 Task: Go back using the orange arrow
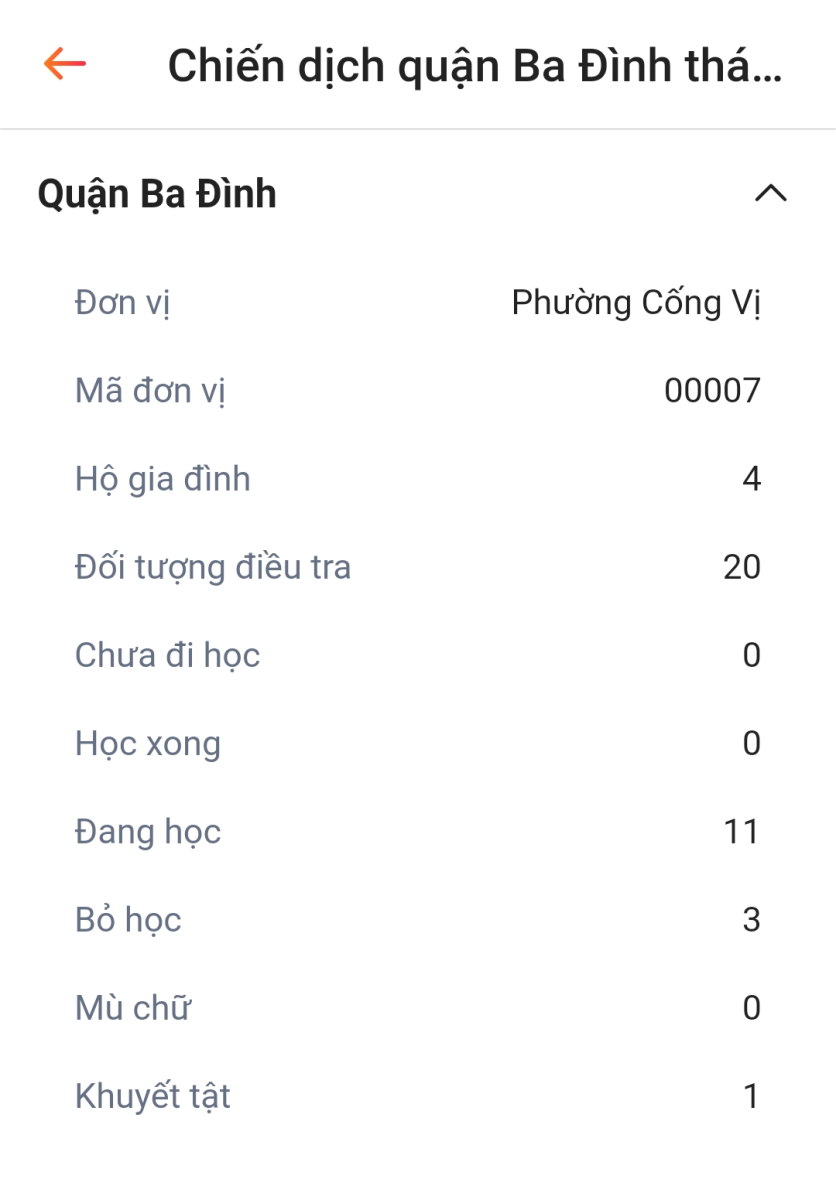tap(65, 65)
